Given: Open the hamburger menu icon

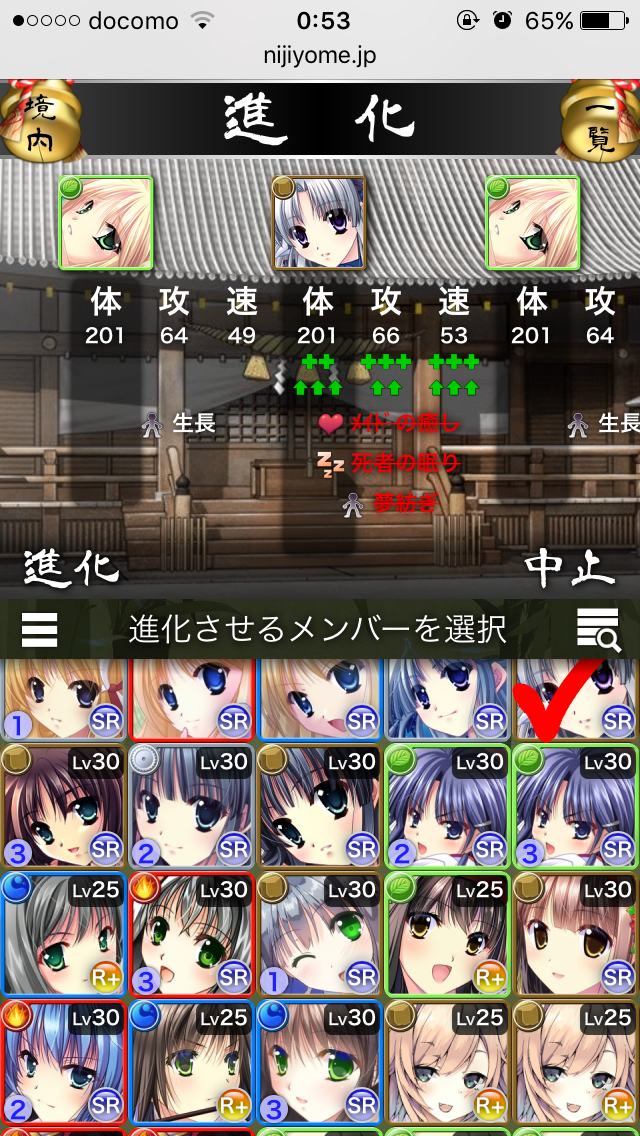Looking at the screenshot, I should click(39, 629).
